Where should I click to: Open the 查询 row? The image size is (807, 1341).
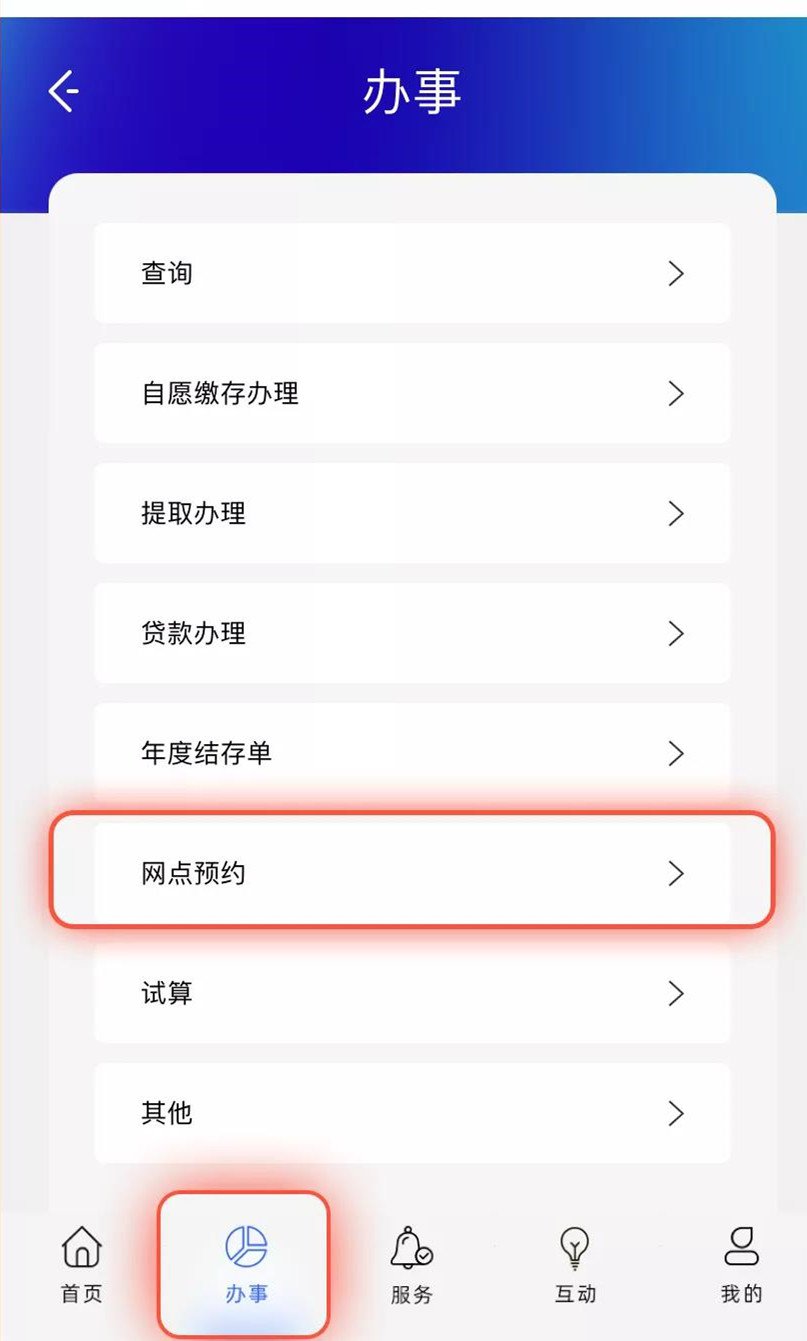(412, 273)
